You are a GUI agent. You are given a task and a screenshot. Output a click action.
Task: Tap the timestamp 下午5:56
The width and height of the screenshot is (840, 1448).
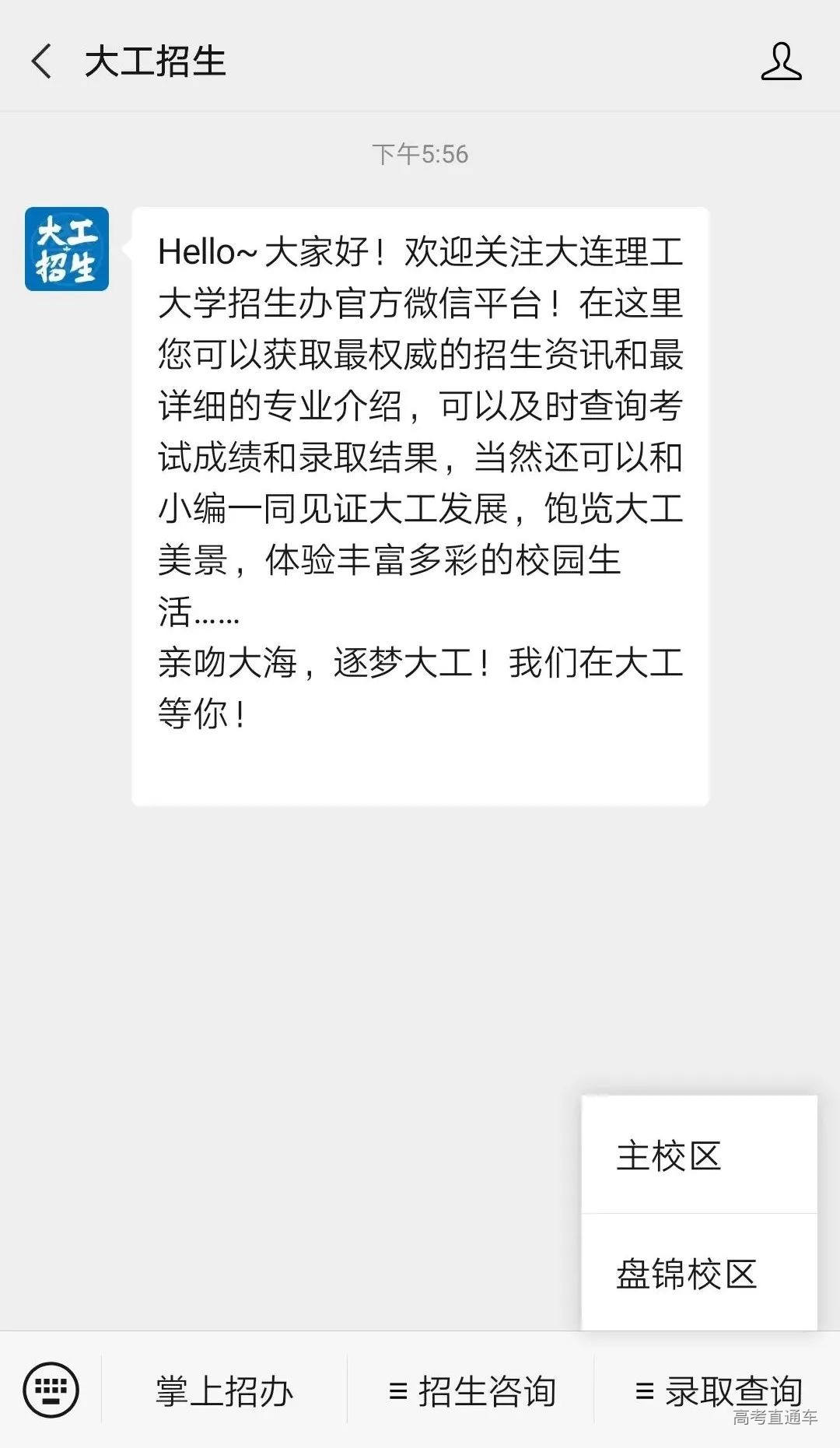coord(420,154)
